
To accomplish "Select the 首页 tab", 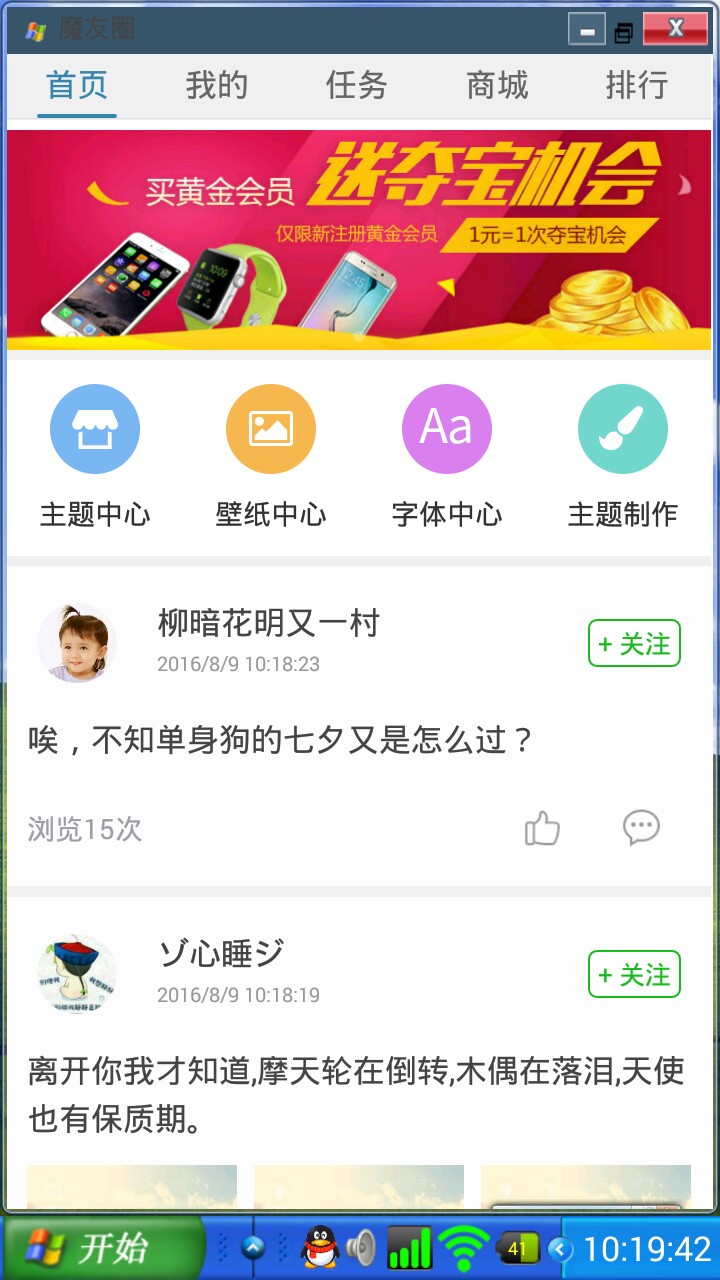I will (77, 86).
